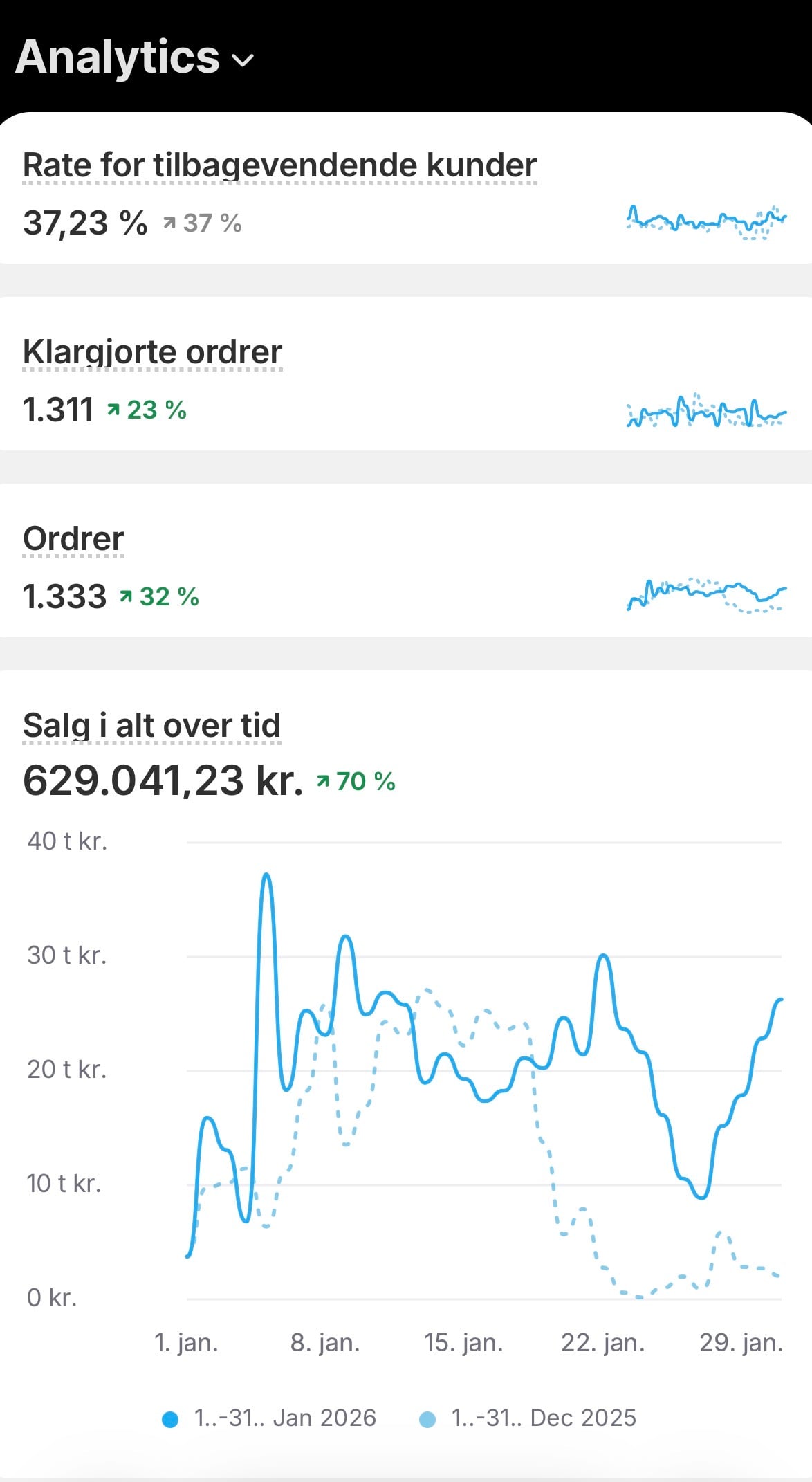
Task: Open the Klargjorte ordrer report card
Action: pyautogui.click(x=152, y=352)
